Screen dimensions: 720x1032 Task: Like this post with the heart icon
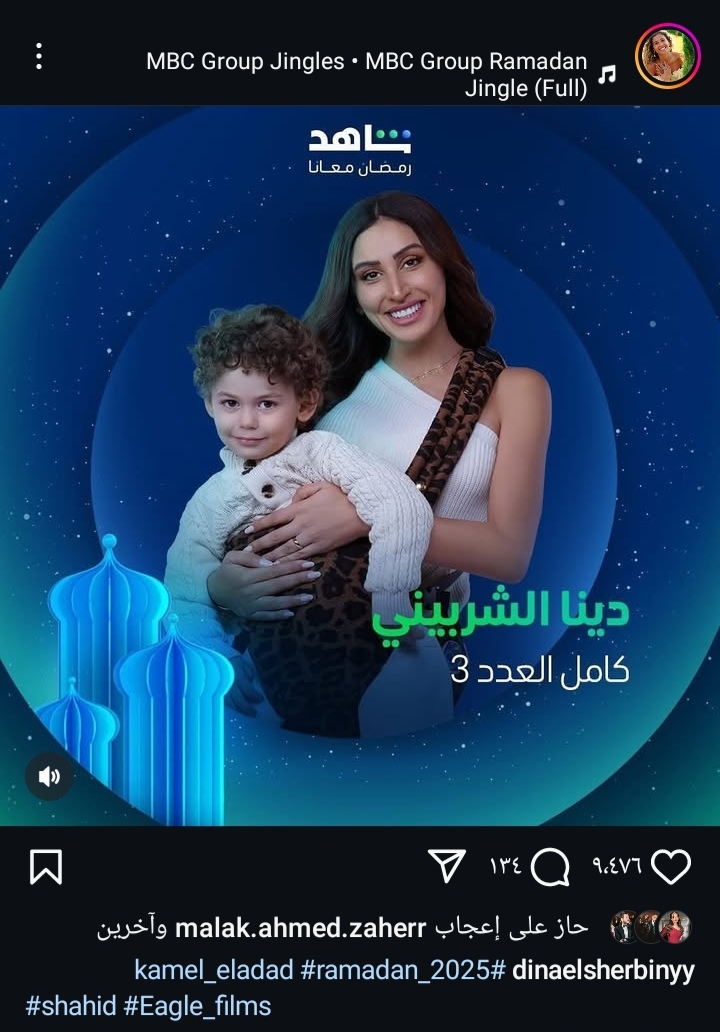tap(671, 866)
